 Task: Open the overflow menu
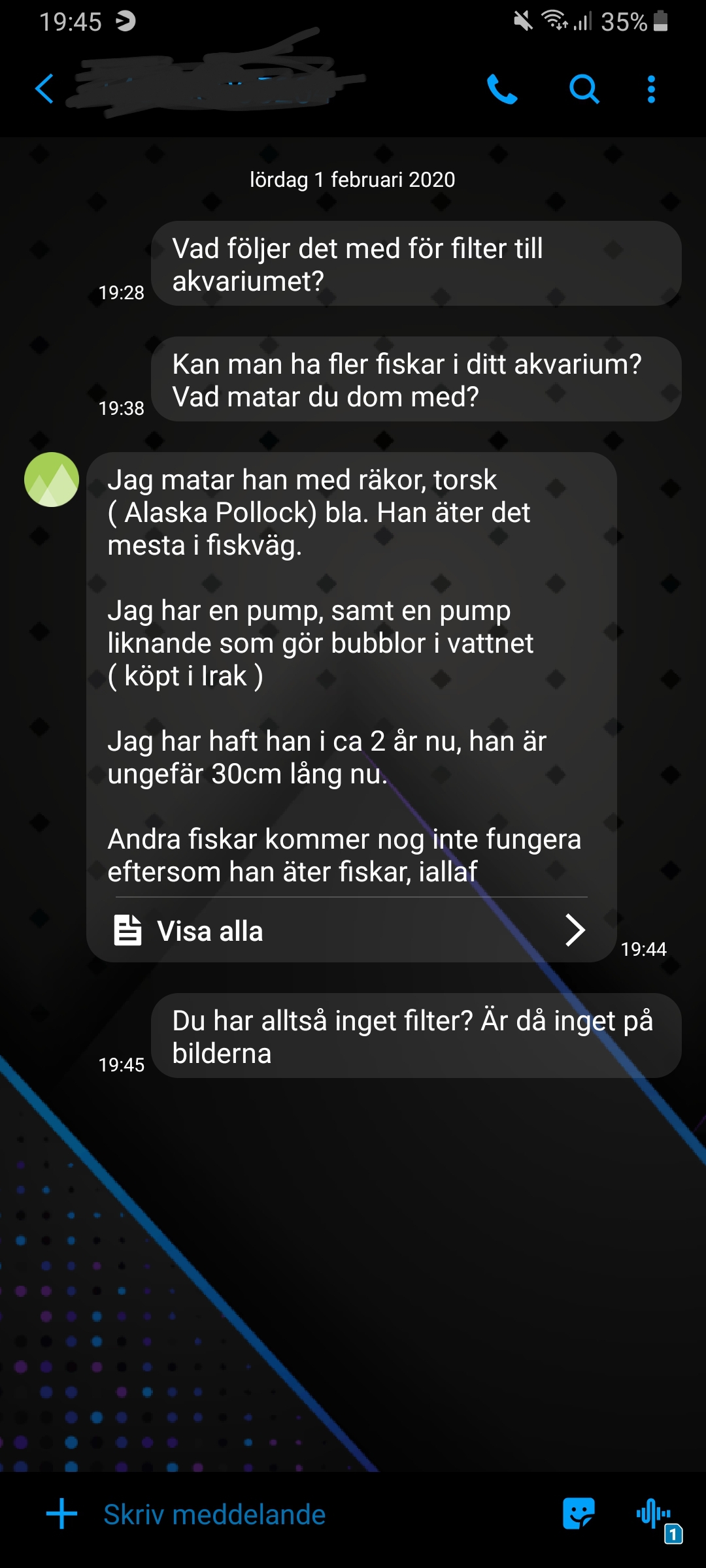tap(651, 89)
